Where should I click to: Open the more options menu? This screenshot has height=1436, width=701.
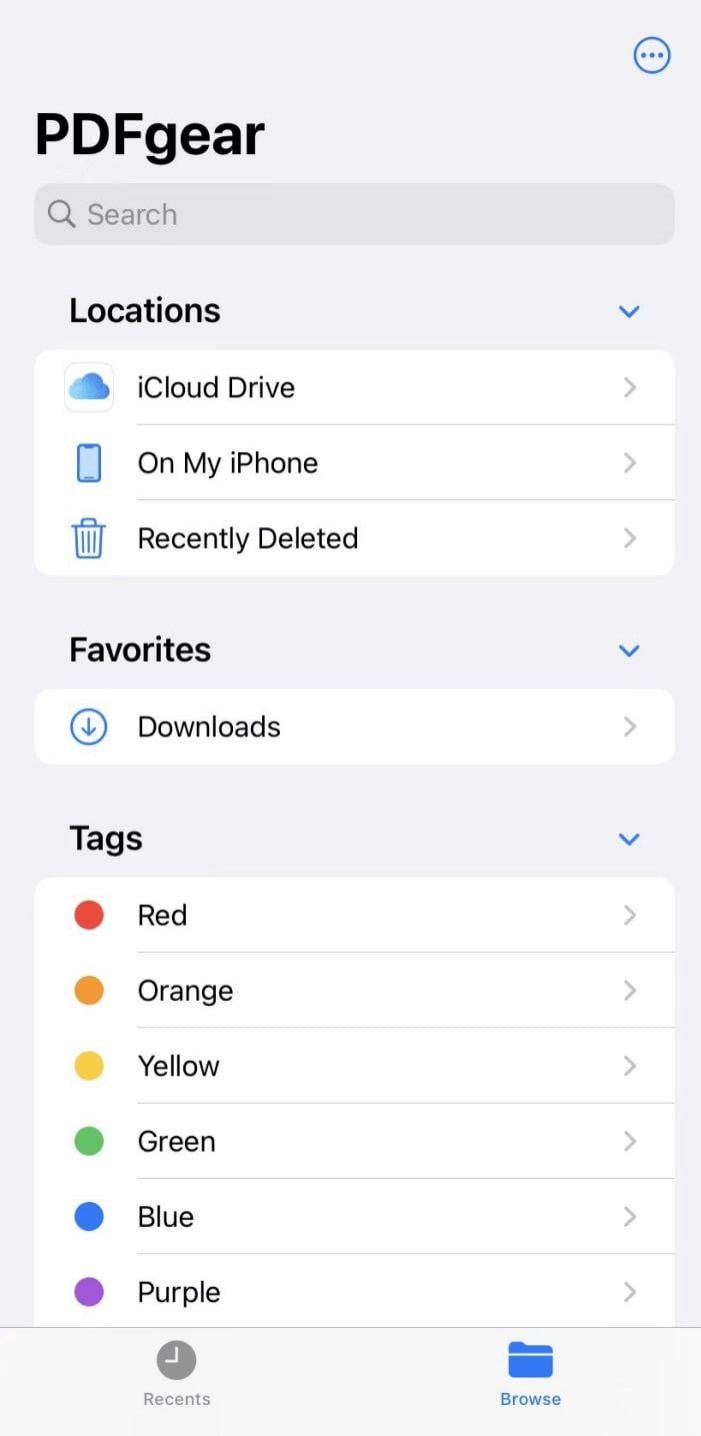652,56
